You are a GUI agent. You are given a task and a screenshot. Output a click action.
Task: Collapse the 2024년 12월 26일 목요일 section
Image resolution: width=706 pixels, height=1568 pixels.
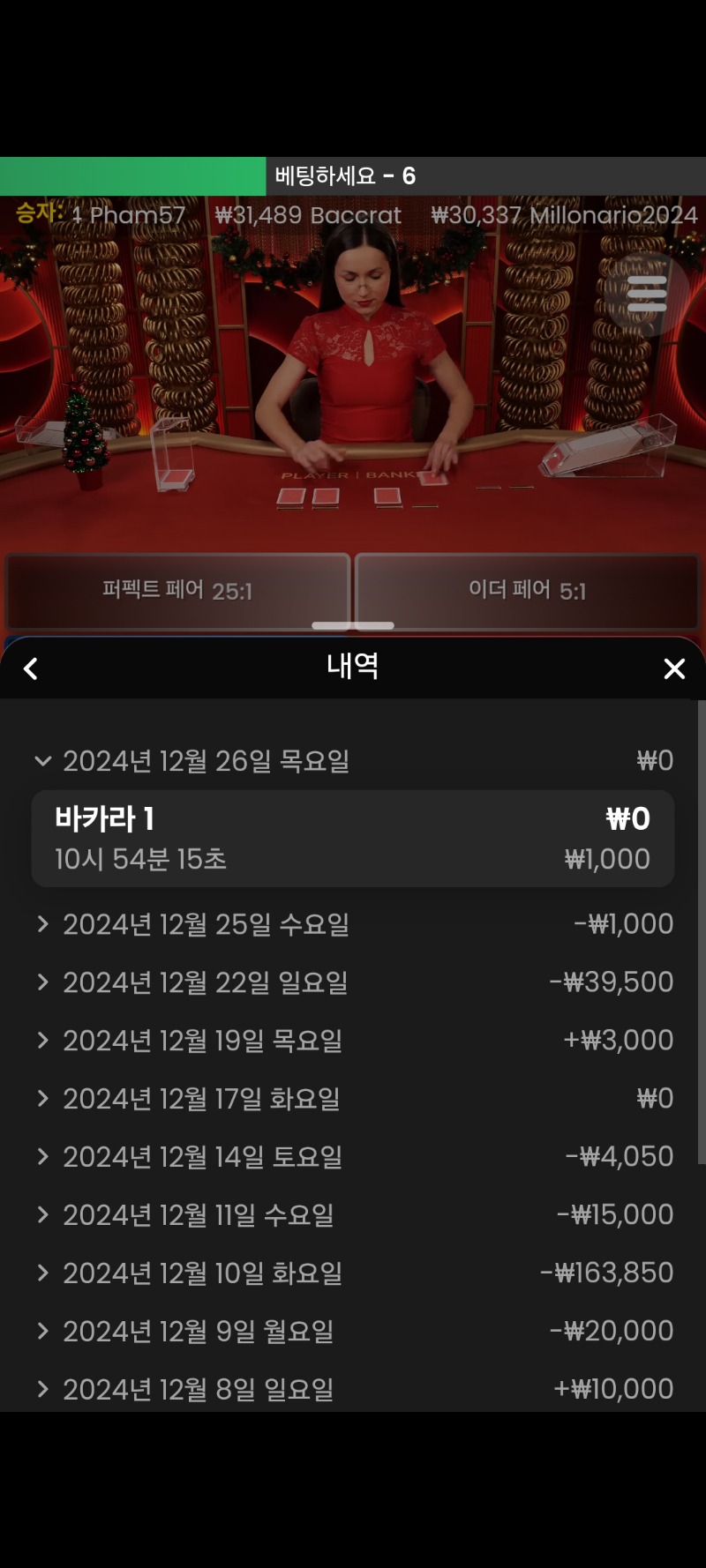(x=353, y=760)
